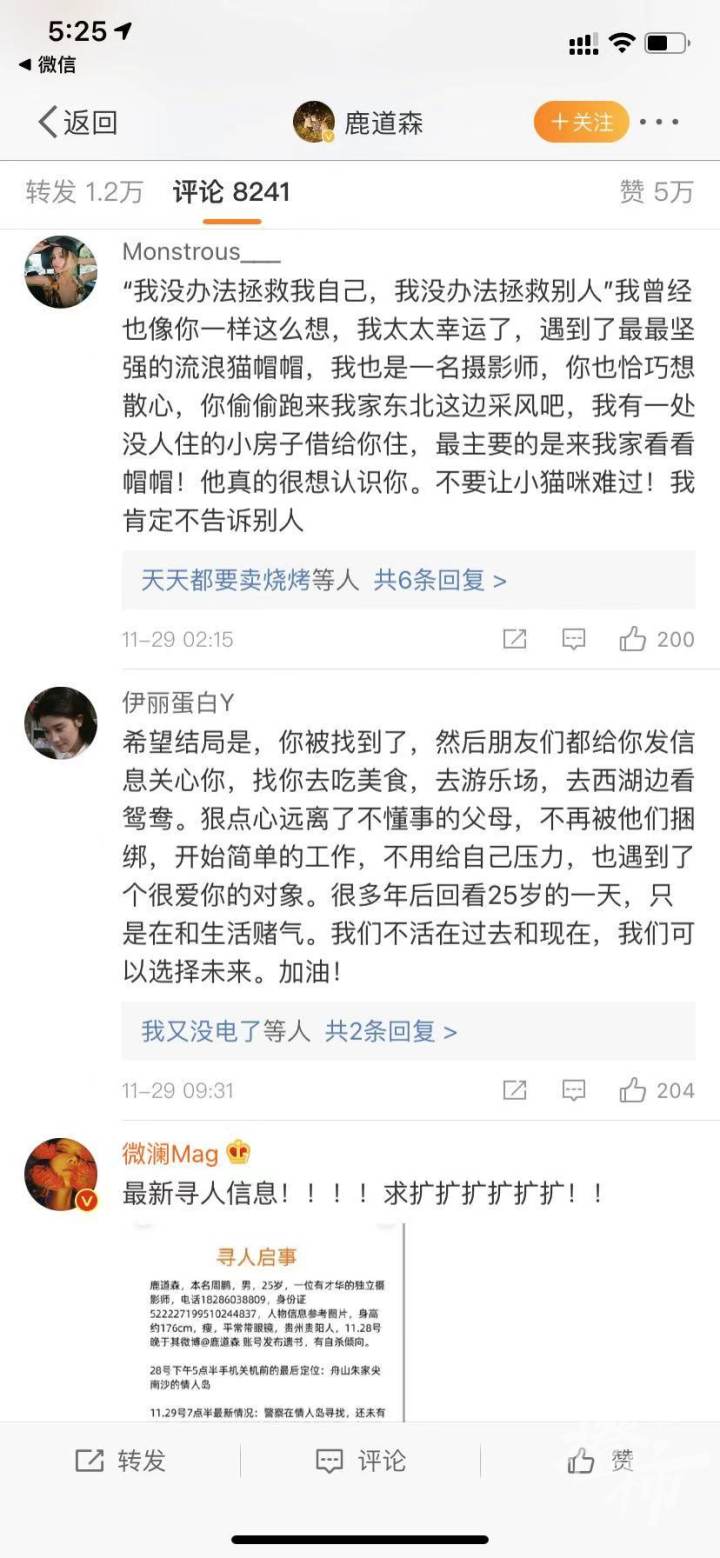The height and width of the screenshot is (1558, 720).
Task: Open the three-dot overflow menu
Action: 659,122
